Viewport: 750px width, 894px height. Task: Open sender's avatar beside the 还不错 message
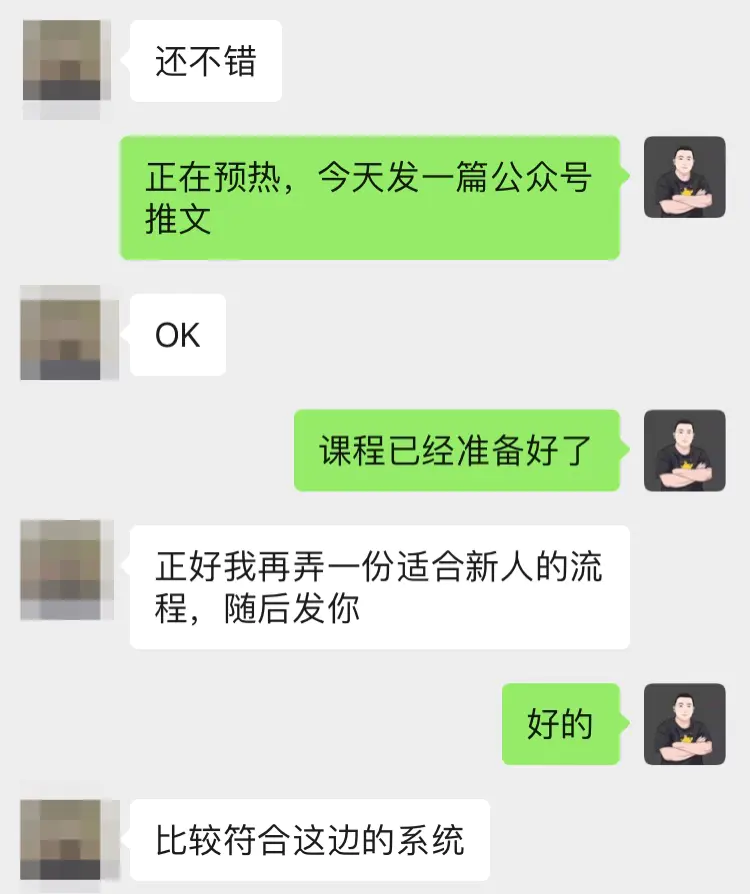[x=62, y=60]
